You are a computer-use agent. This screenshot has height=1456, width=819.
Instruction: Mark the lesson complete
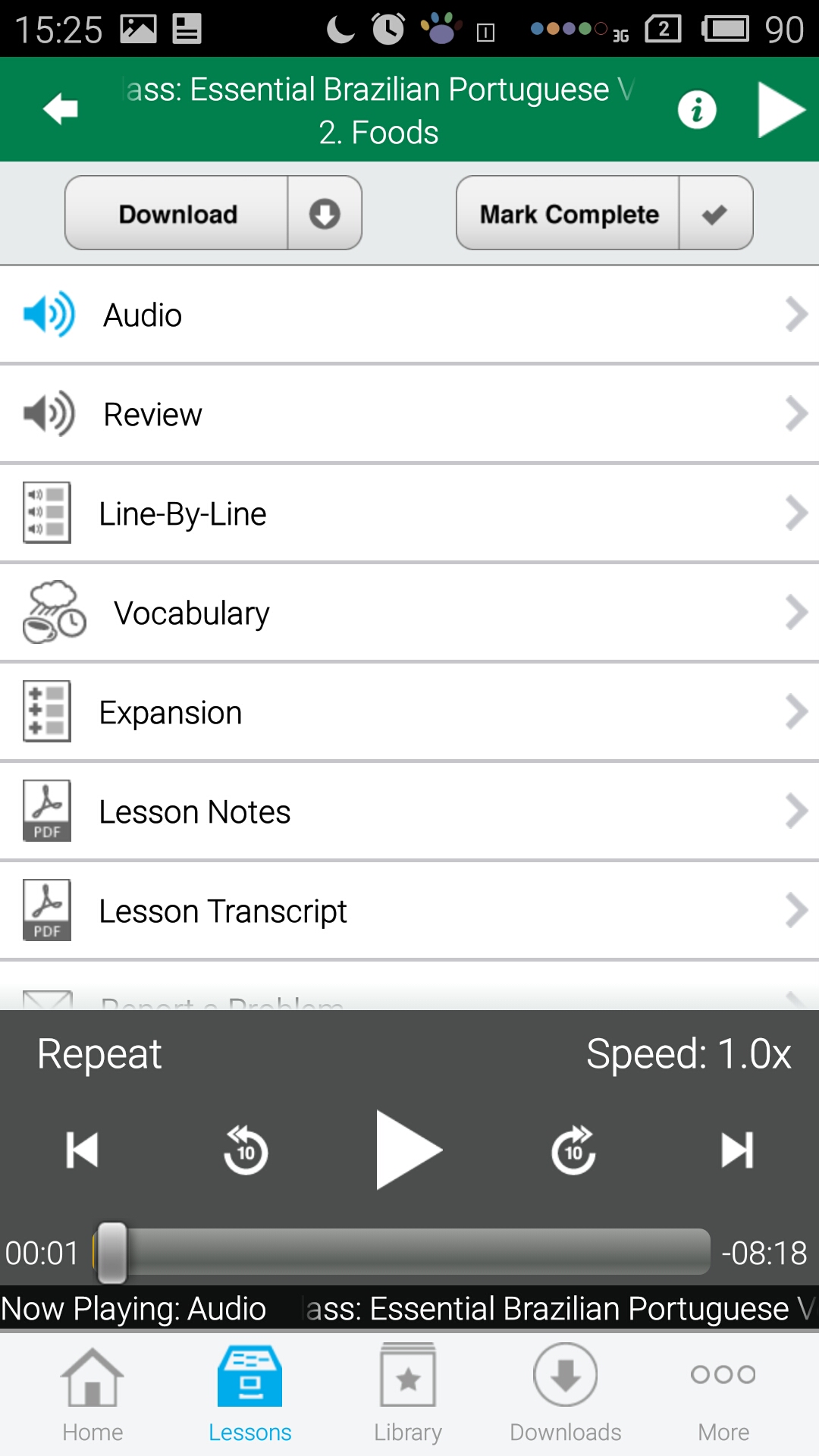tap(604, 213)
